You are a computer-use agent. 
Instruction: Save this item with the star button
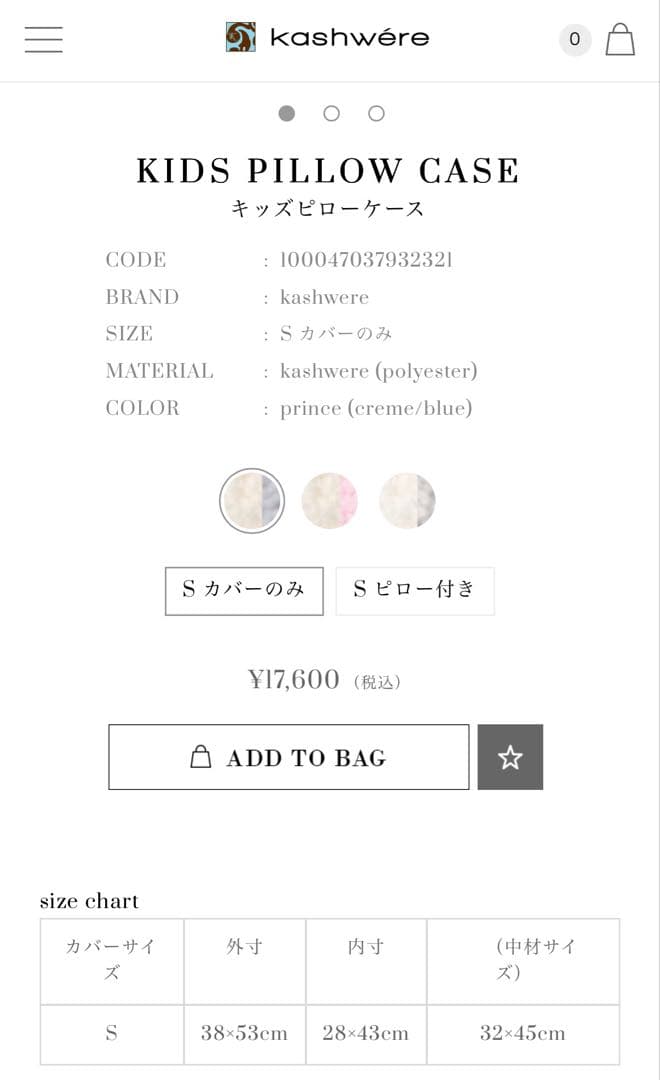coord(510,757)
